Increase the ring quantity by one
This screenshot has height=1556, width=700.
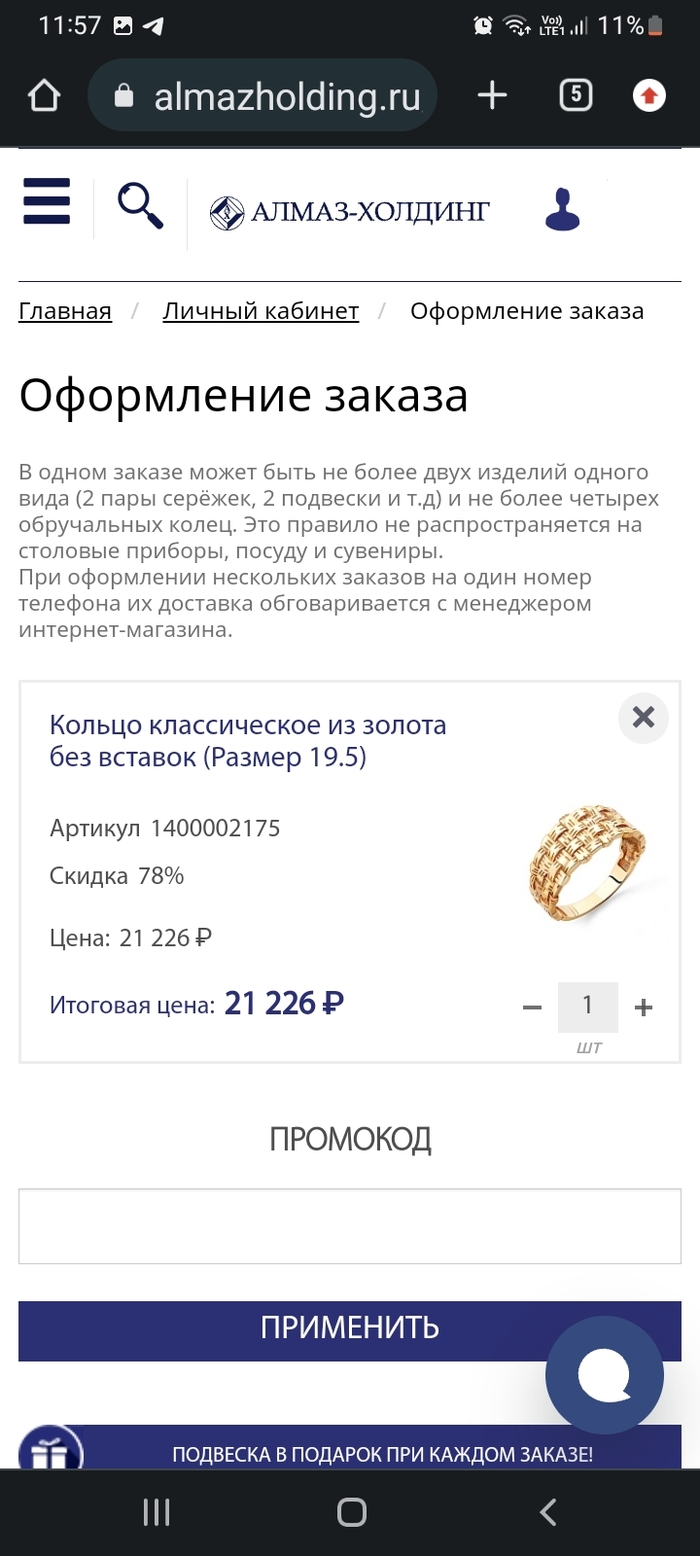[x=644, y=1008]
